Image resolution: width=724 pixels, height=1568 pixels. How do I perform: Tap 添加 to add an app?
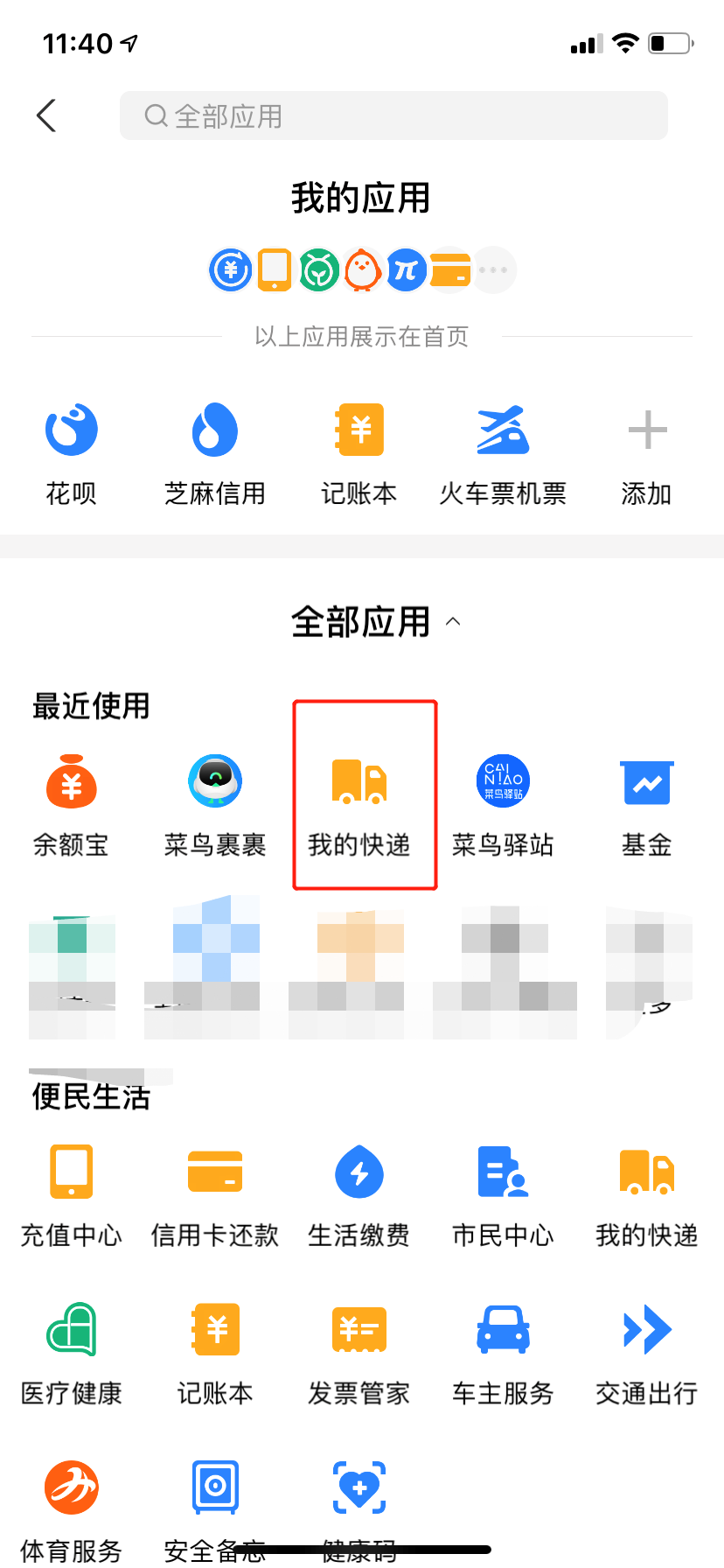click(x=646, y=430)
